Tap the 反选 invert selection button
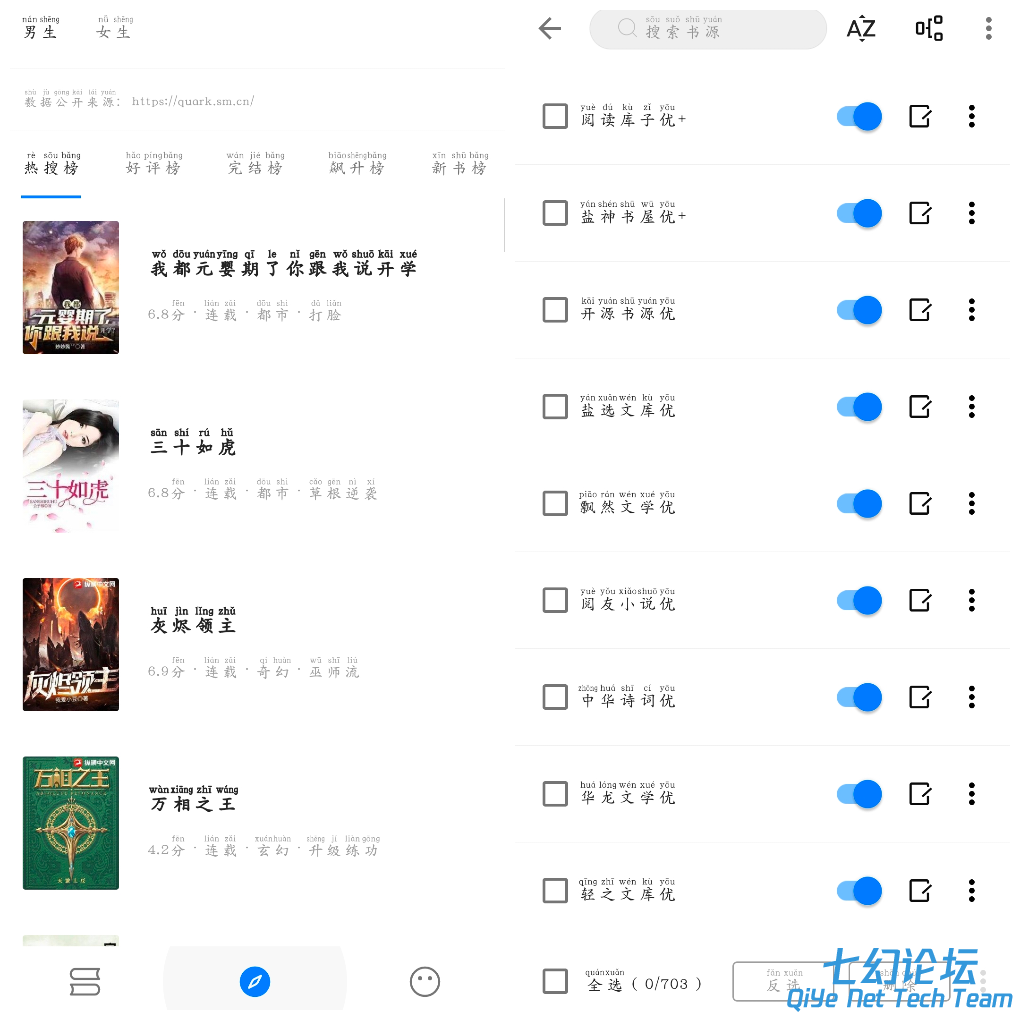Viewport: 1020px width, 1020px height. point(783,982)
